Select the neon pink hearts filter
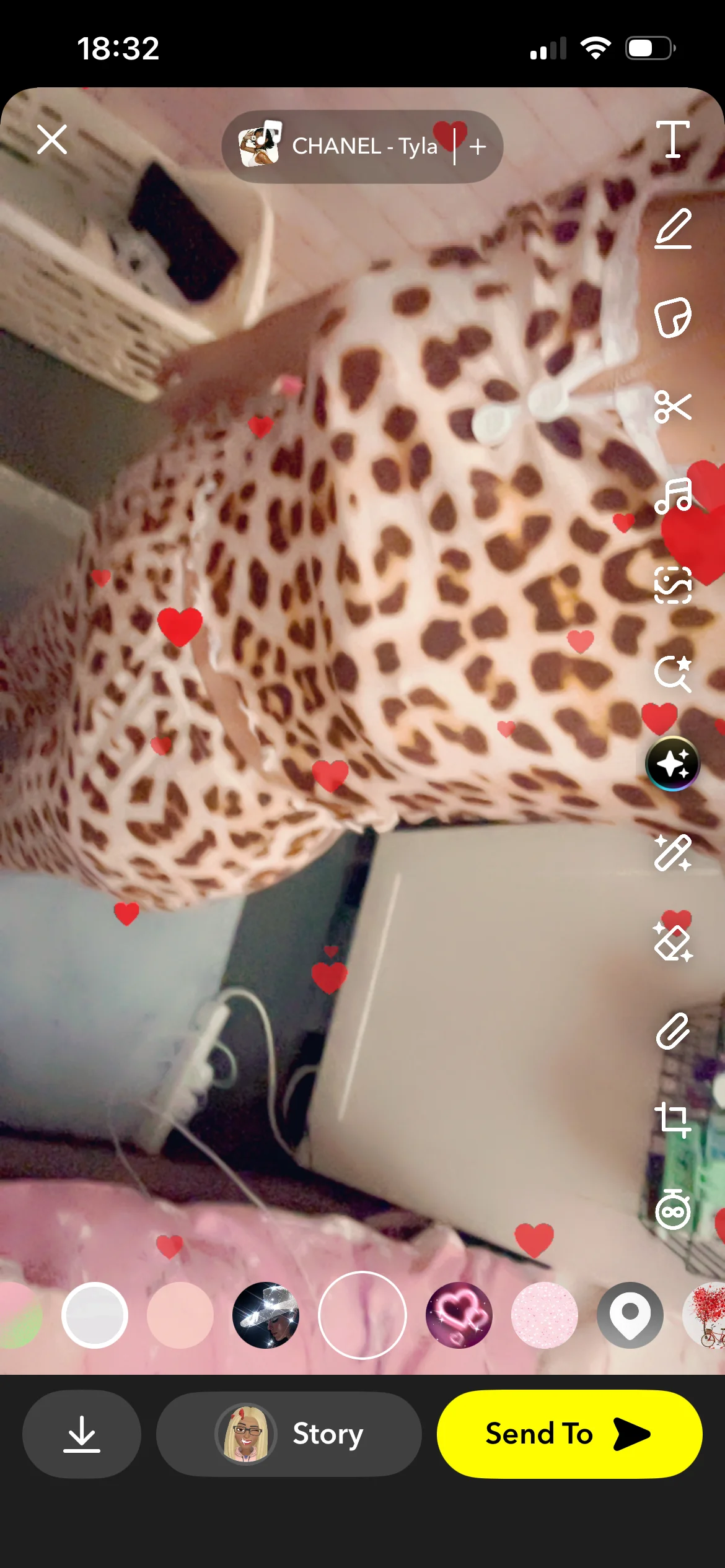This screenshot has width=725, height=1568. pyautogui.click(x=459, y=1315)
